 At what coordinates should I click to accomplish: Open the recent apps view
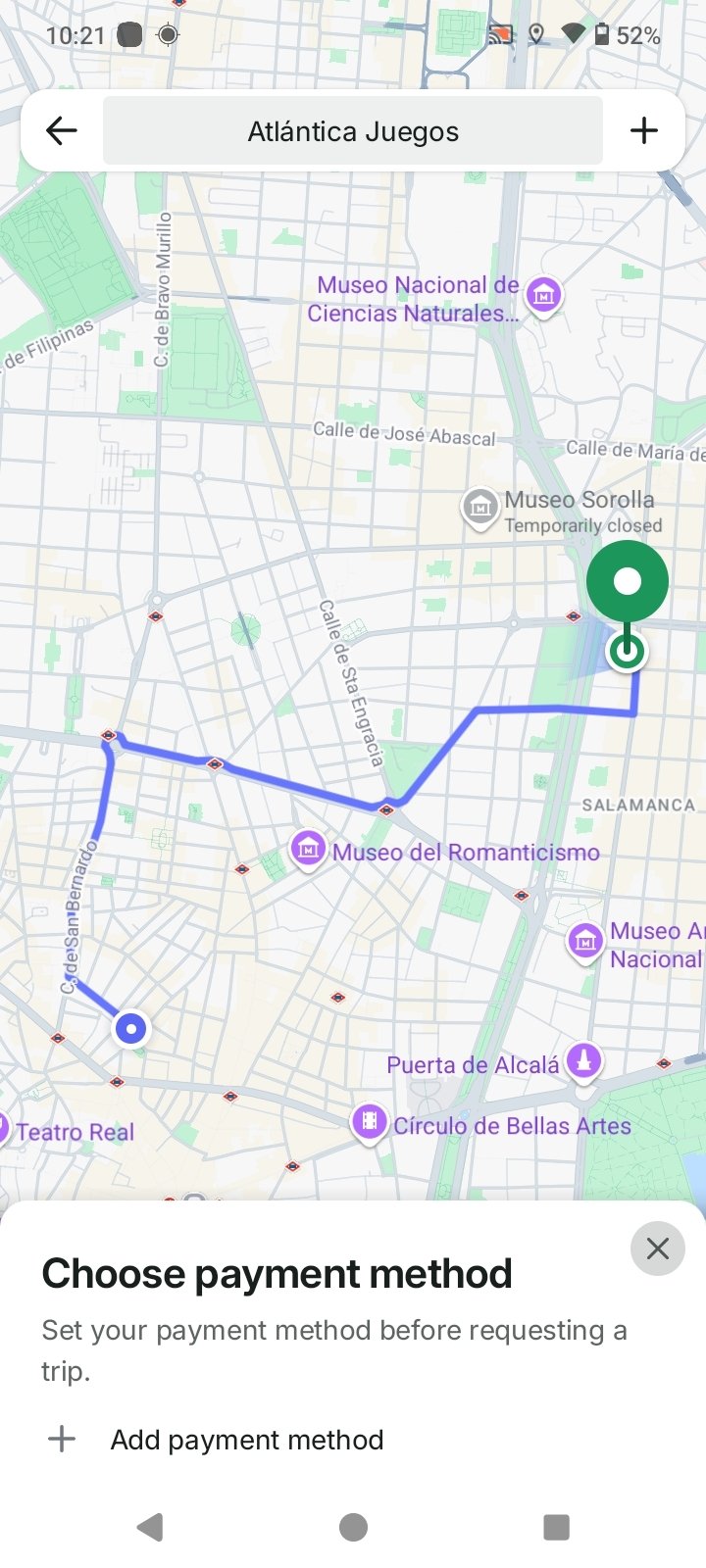click(x=556, y=1527)
